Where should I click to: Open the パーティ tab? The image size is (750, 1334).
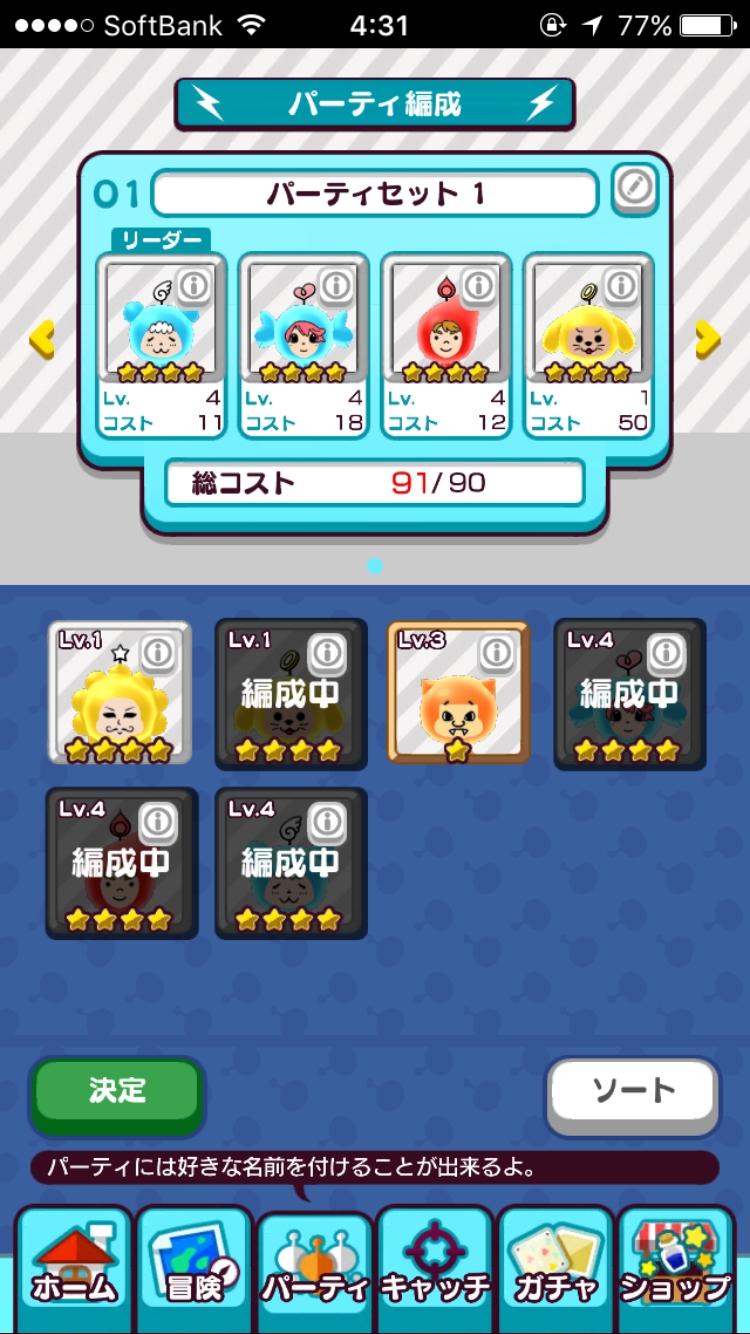click(x=315, y=1270)
